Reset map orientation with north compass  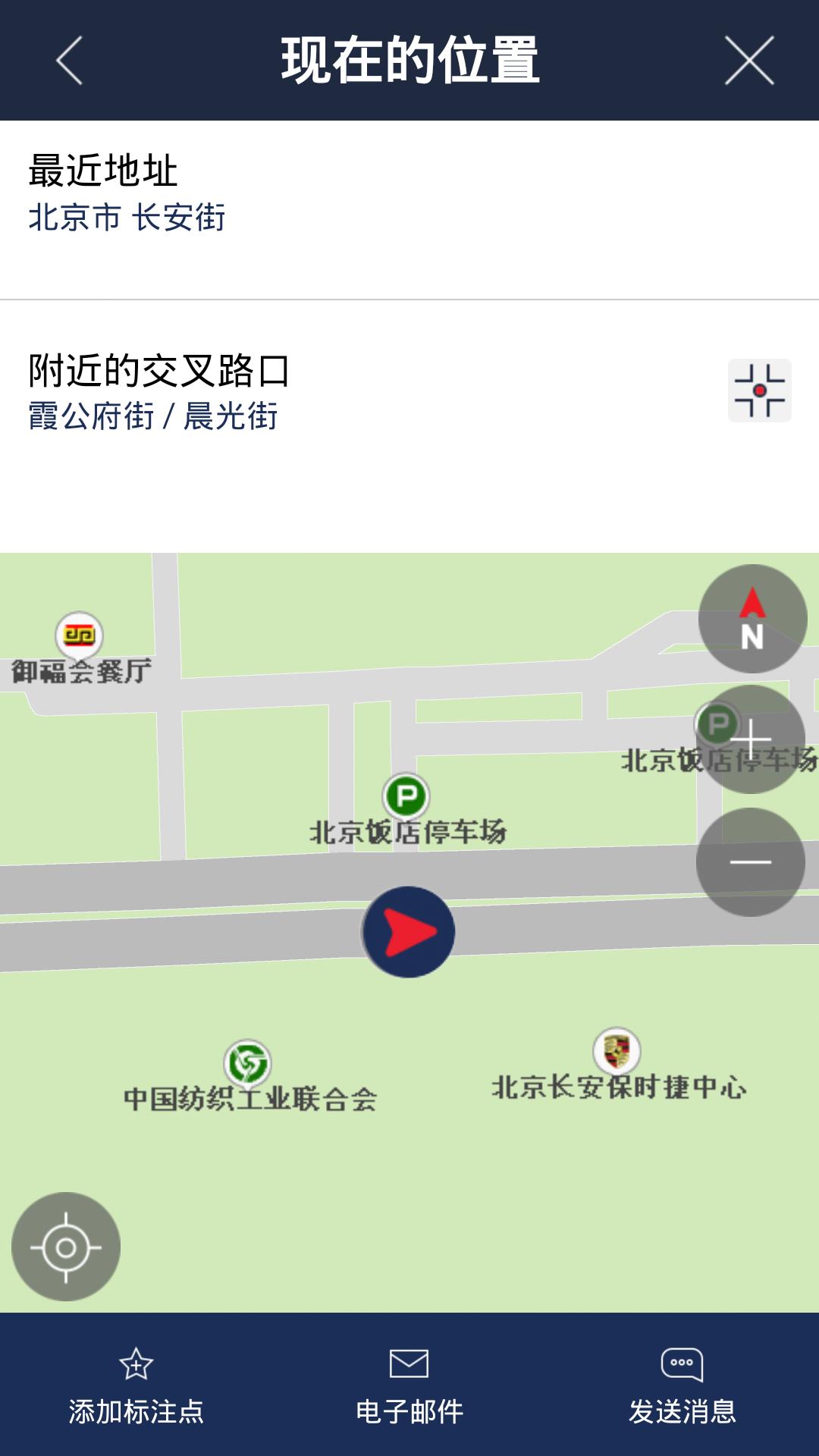(752, 619)
